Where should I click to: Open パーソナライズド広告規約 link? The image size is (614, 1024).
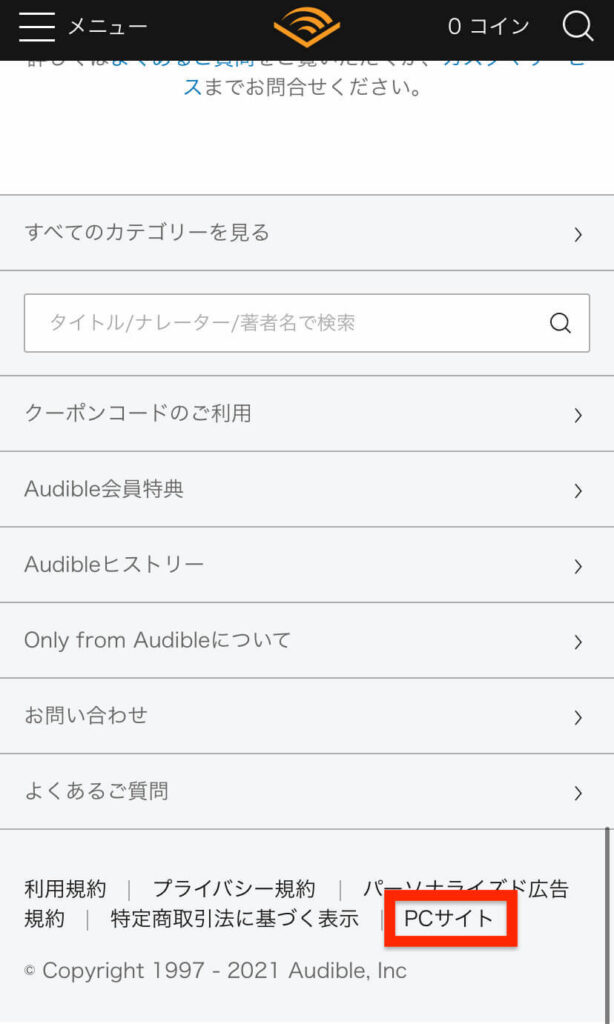click(x=465, y=889)
